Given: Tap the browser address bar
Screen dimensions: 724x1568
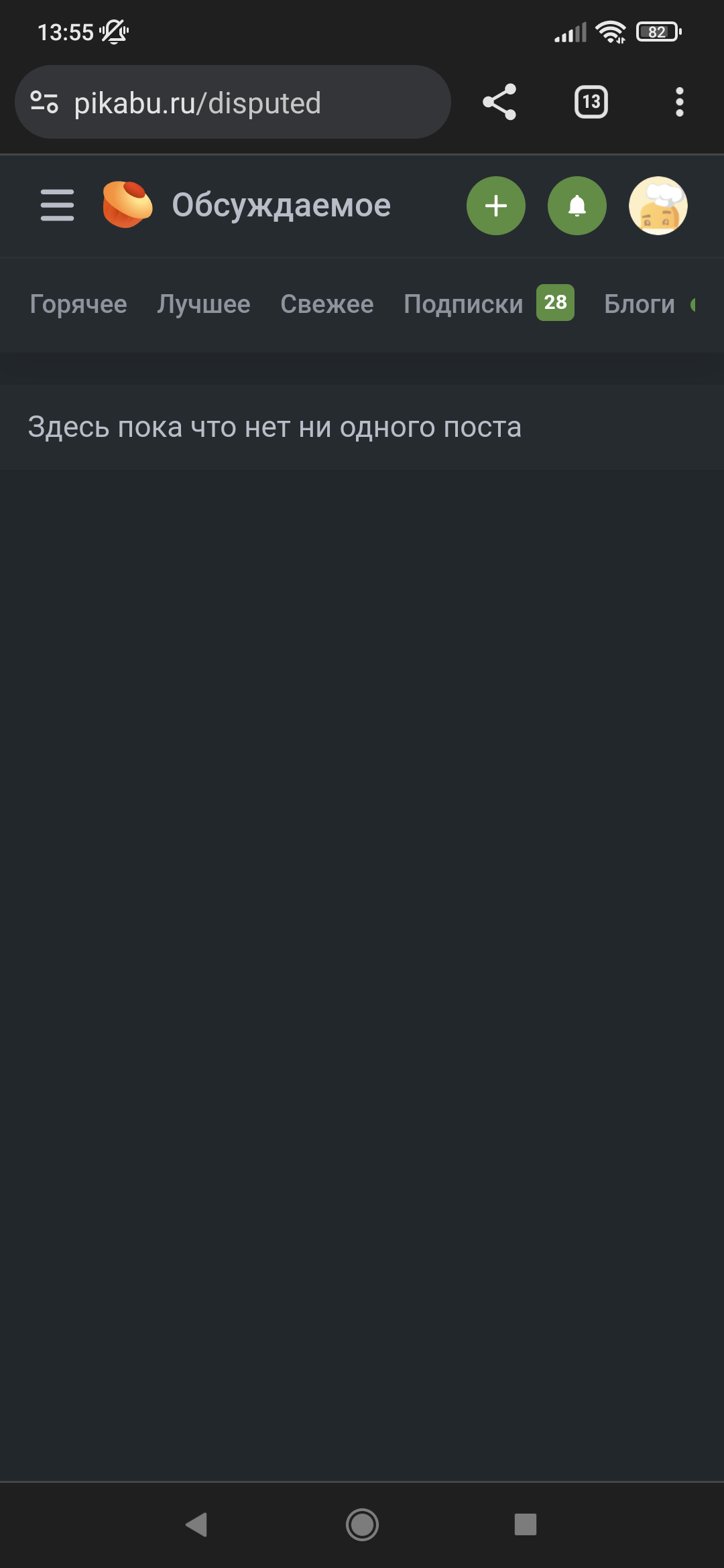Looking at the screenshot, I should pos(255,103).
